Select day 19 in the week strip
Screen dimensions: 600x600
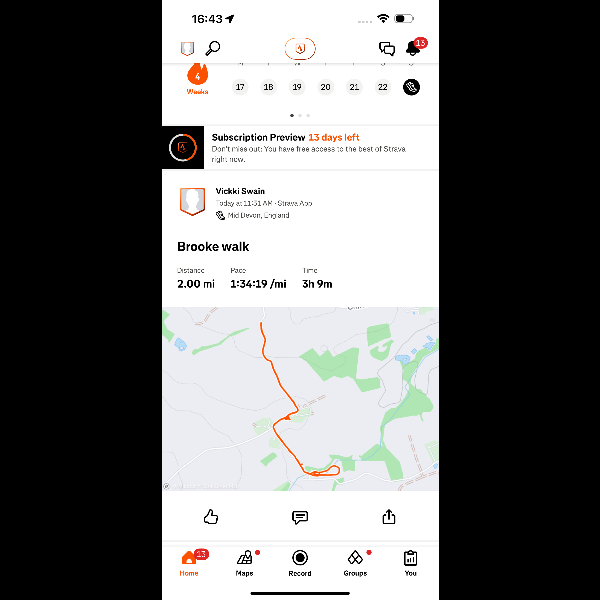point(297,88)
